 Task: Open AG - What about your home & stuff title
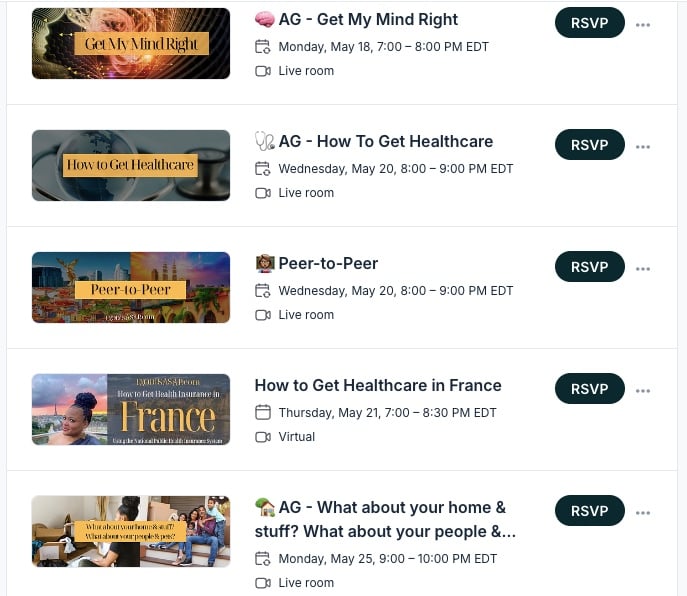[385, 519]
